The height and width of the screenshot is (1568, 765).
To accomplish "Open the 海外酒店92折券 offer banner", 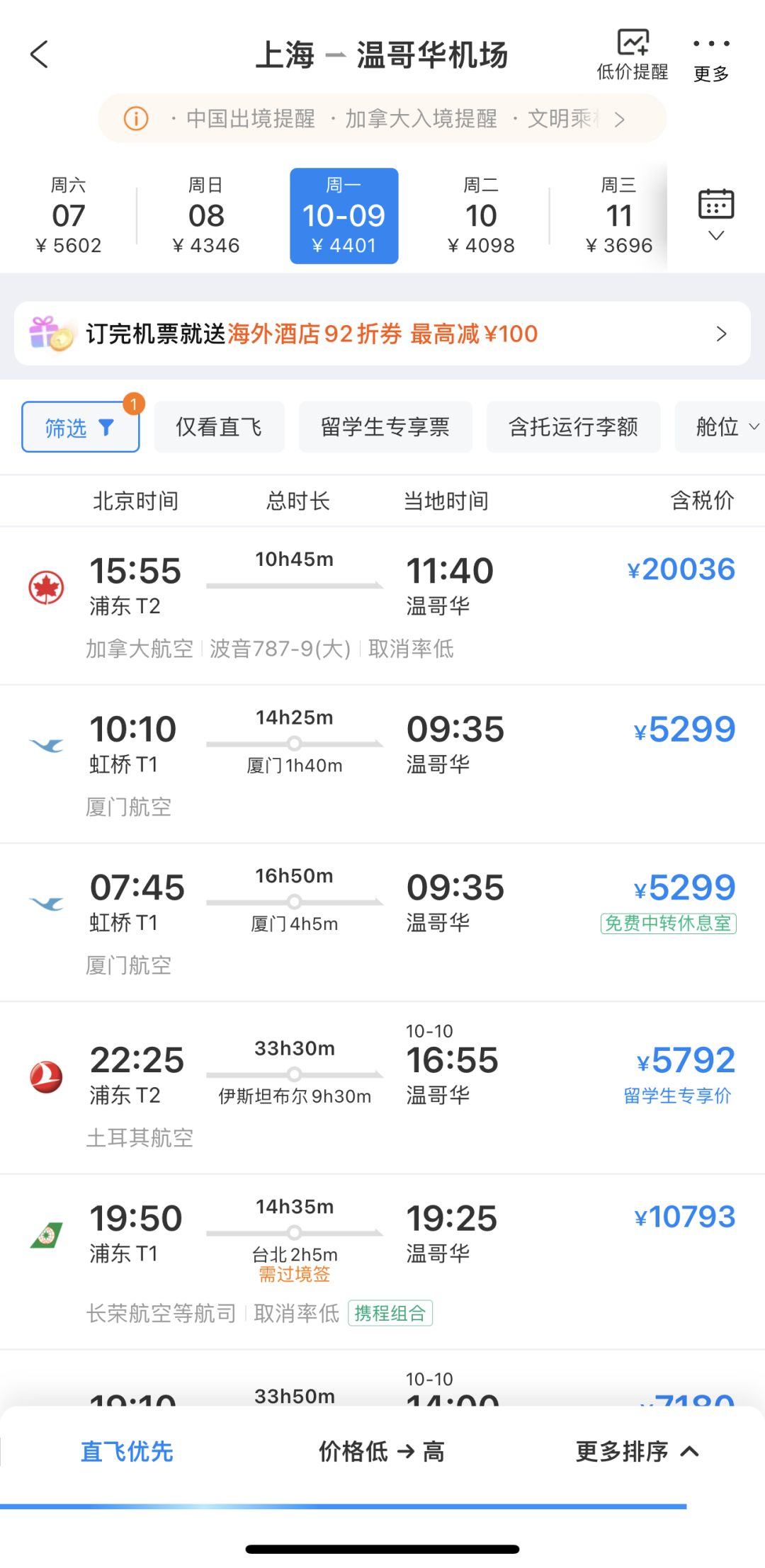I will click(x=382, y=334).
